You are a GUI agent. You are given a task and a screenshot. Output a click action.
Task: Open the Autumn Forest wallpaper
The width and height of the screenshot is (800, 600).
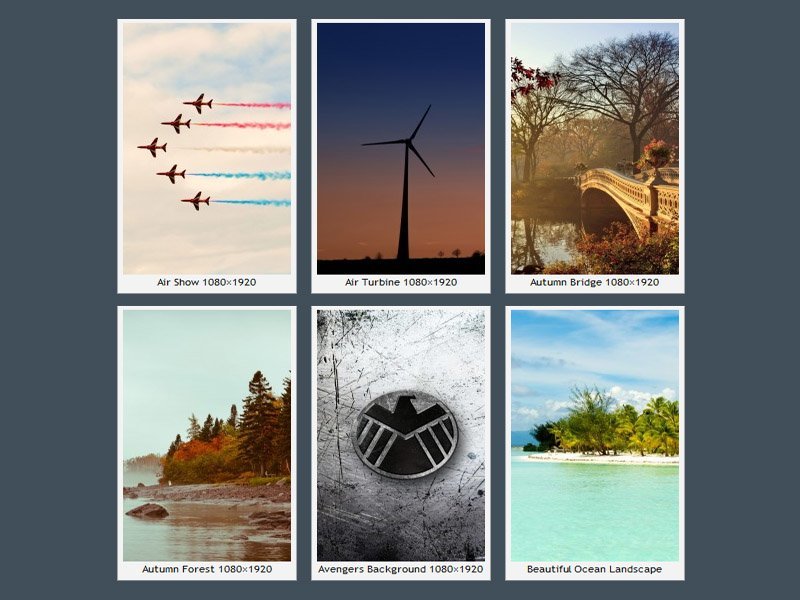click(x=207, y=435)
